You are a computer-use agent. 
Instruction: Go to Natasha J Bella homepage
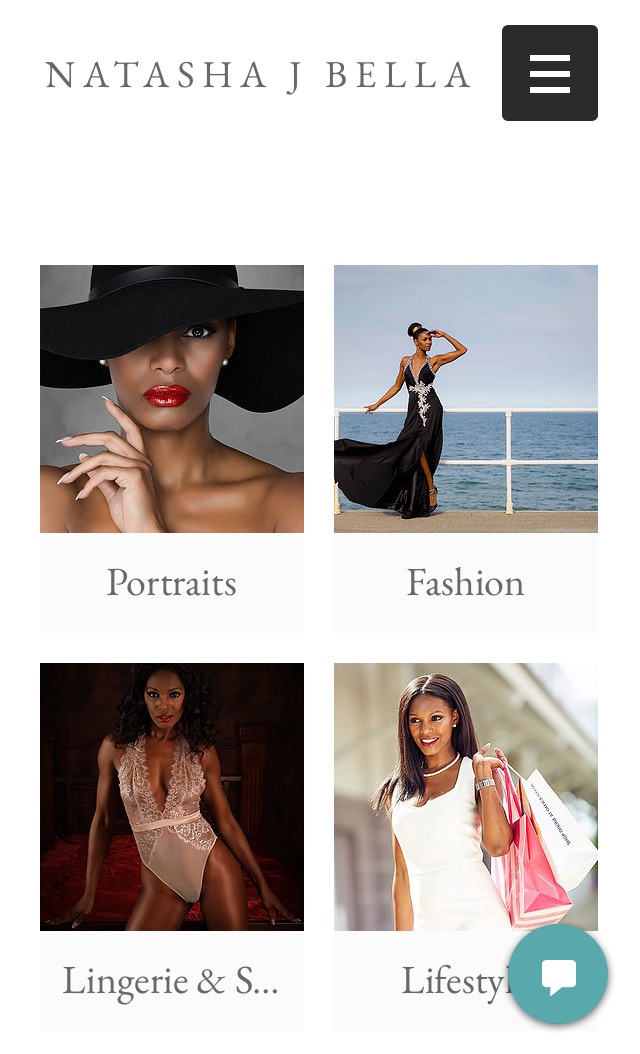[258, 76]
